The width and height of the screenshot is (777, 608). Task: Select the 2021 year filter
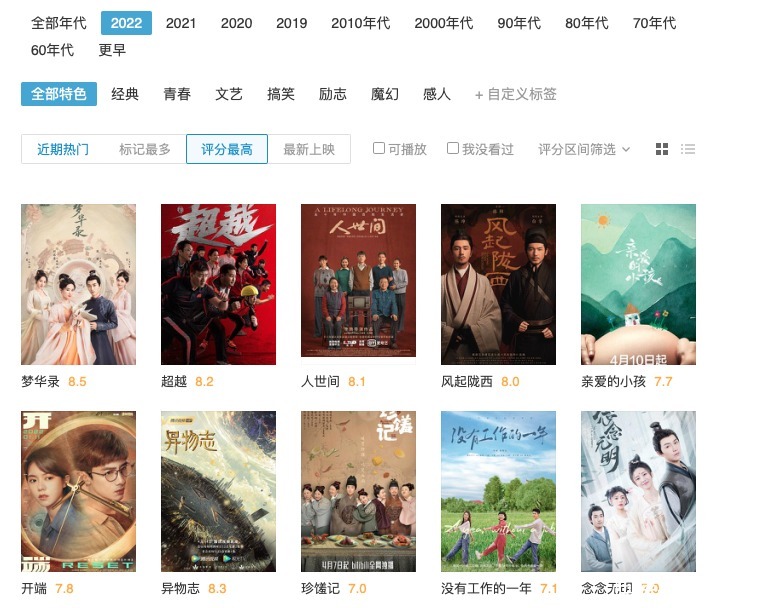click(181, 23)
